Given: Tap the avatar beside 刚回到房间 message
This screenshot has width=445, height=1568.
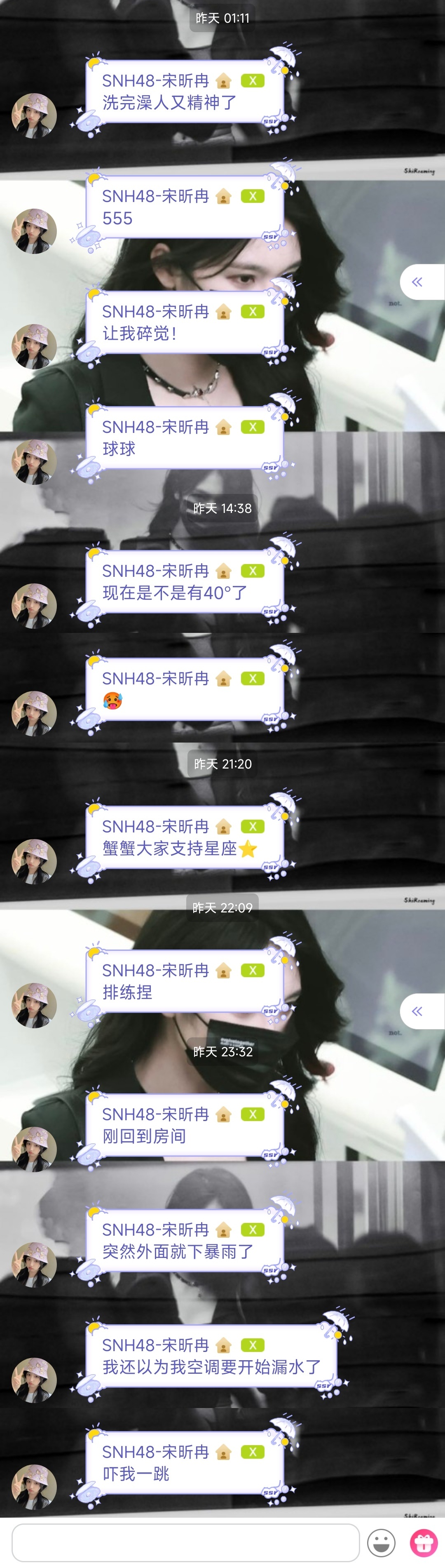Looking at the screenshot, I should click(34, 1149).
